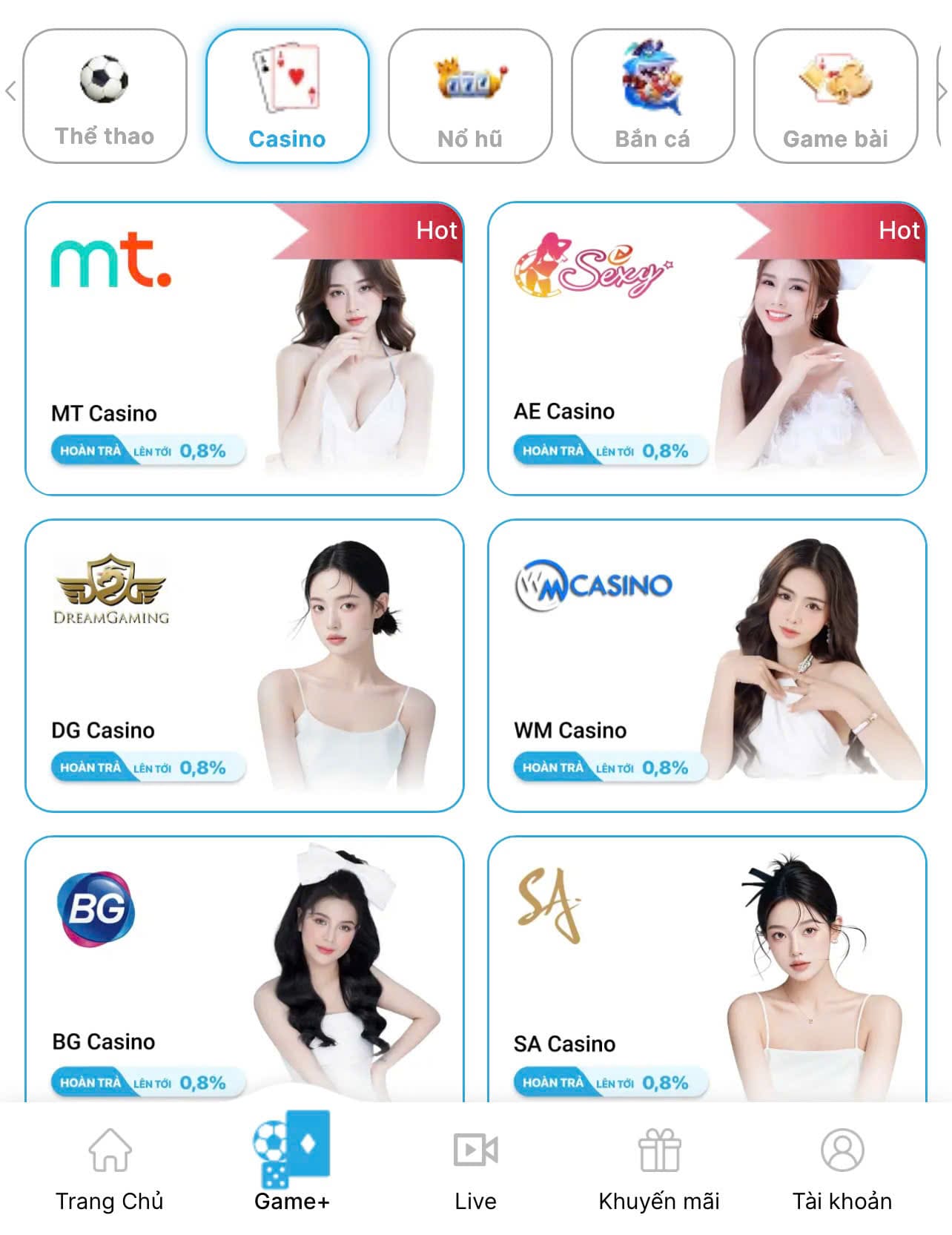The height and width of the screenshot is (1235, 952).
Task: Launch the AE Casino card
Action: 707,348
